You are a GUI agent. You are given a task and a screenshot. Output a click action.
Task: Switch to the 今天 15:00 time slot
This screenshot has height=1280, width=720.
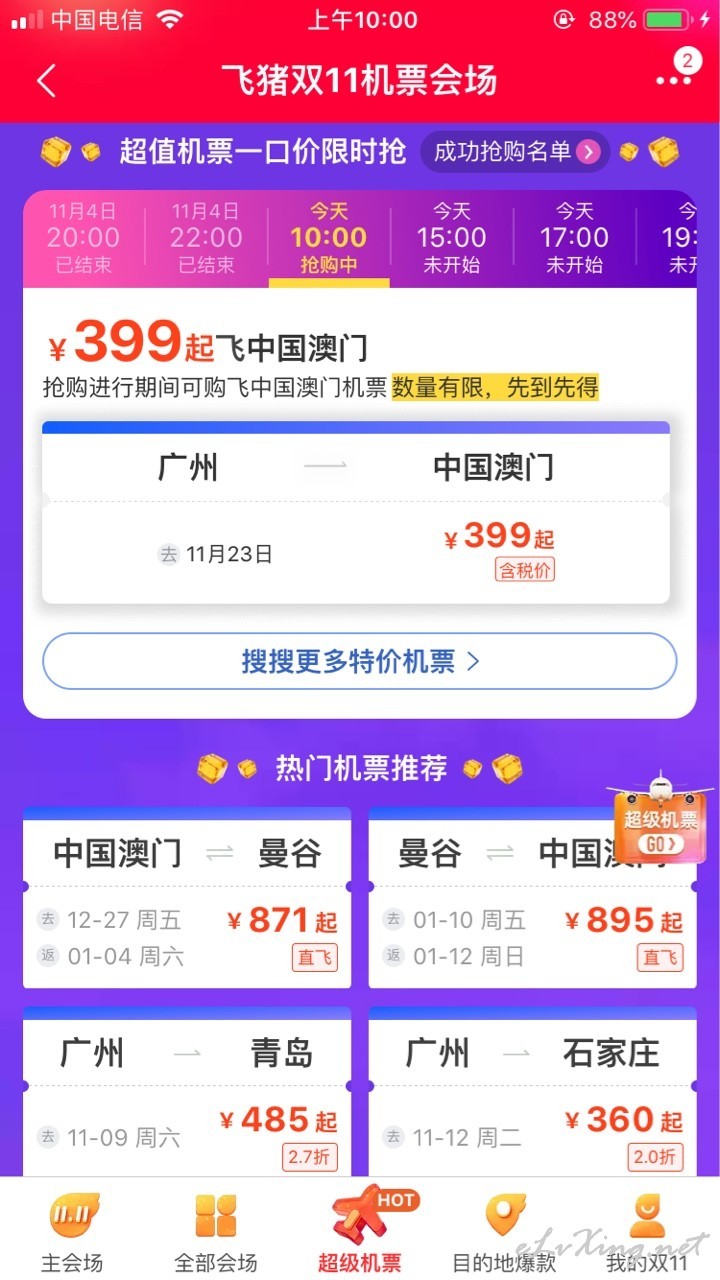pos(451,238)
